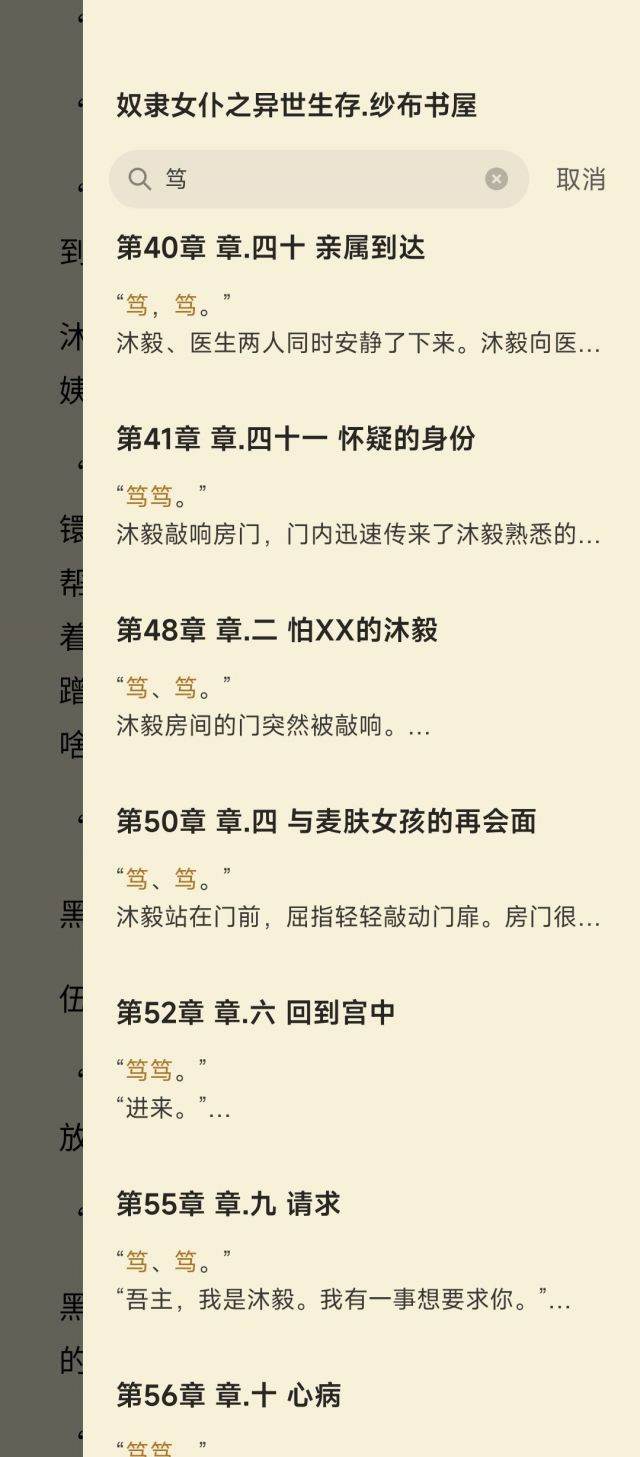Clear the search text
640x1457 pixels.
496,179
